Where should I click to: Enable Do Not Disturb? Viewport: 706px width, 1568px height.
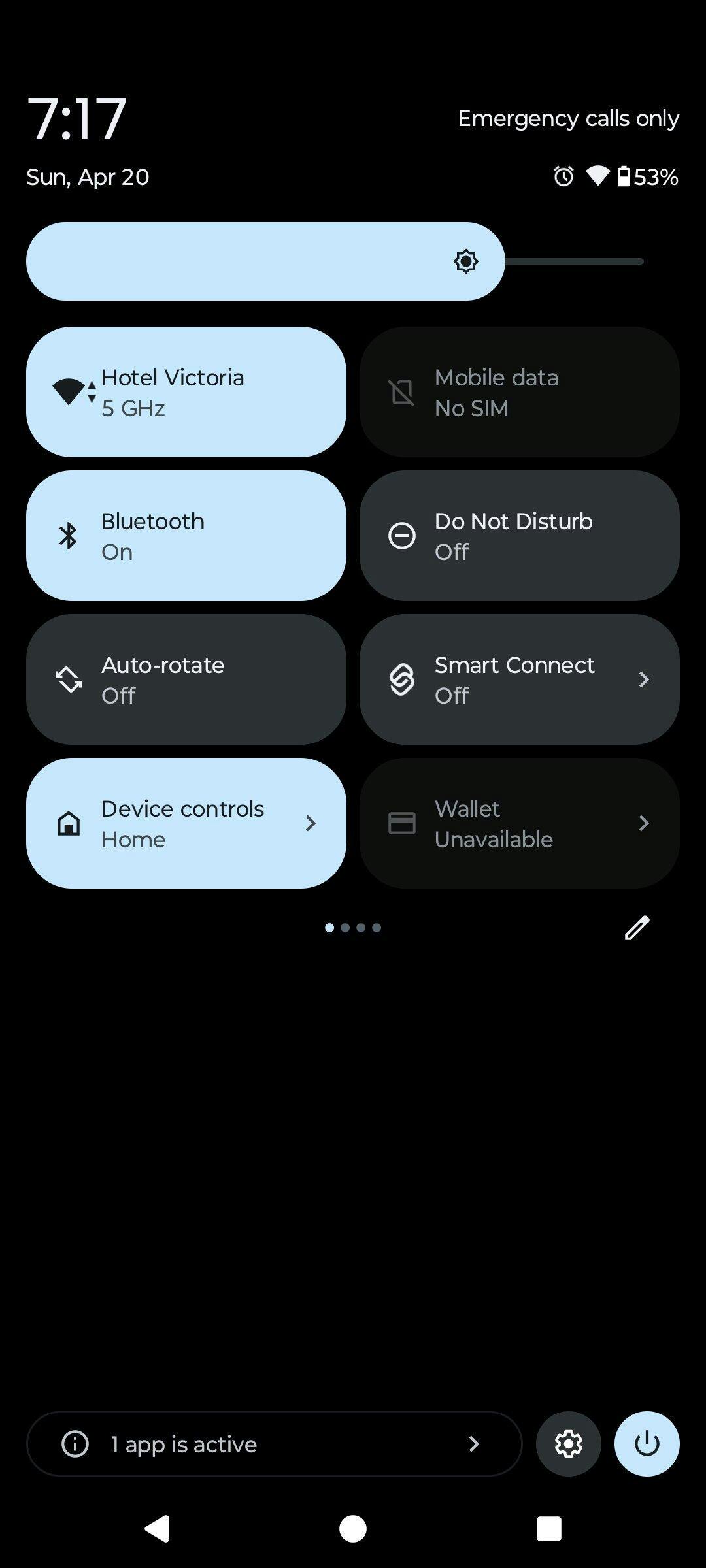click(x=520, y=536)
